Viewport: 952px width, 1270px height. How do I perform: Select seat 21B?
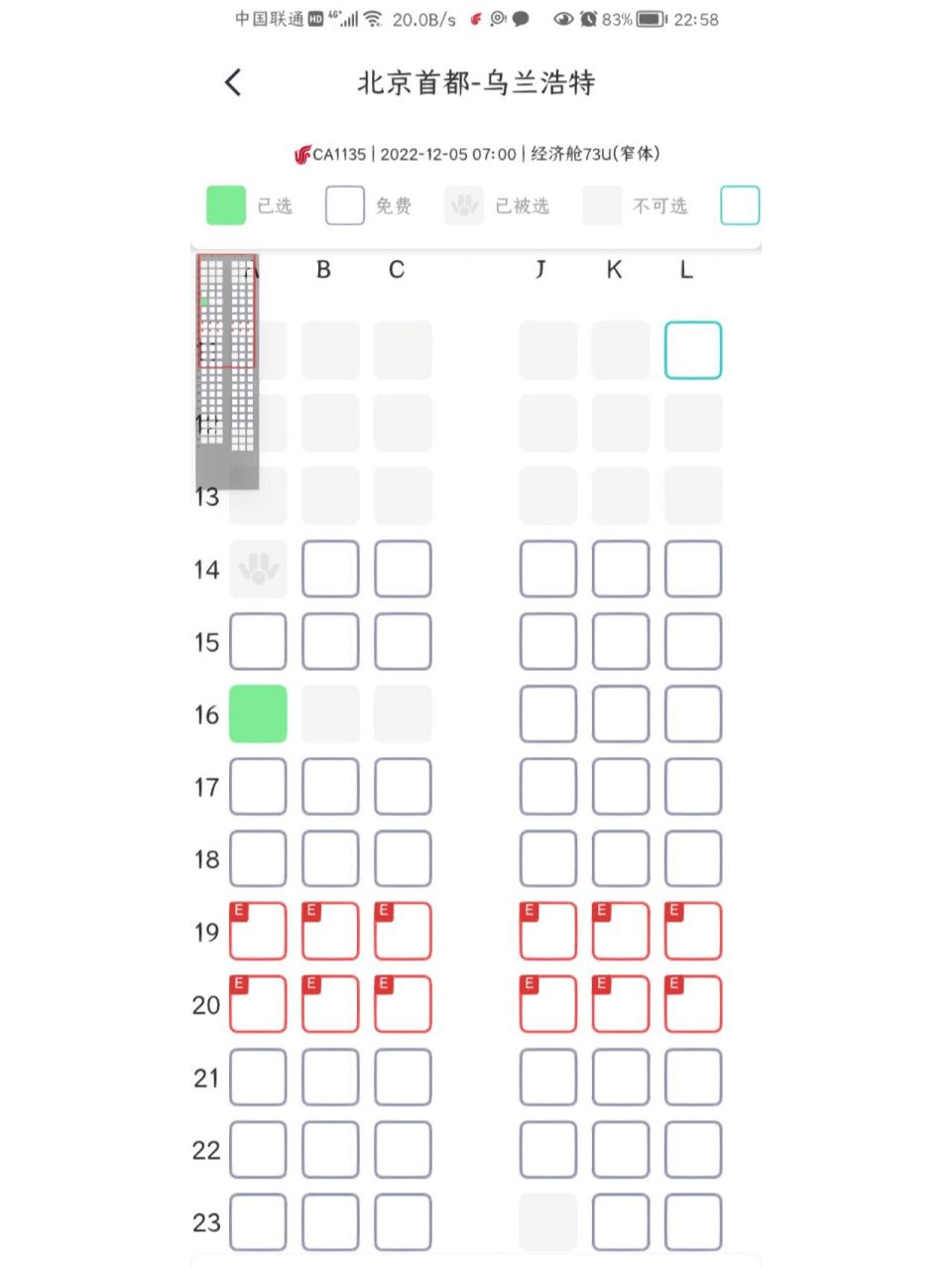330,1077
